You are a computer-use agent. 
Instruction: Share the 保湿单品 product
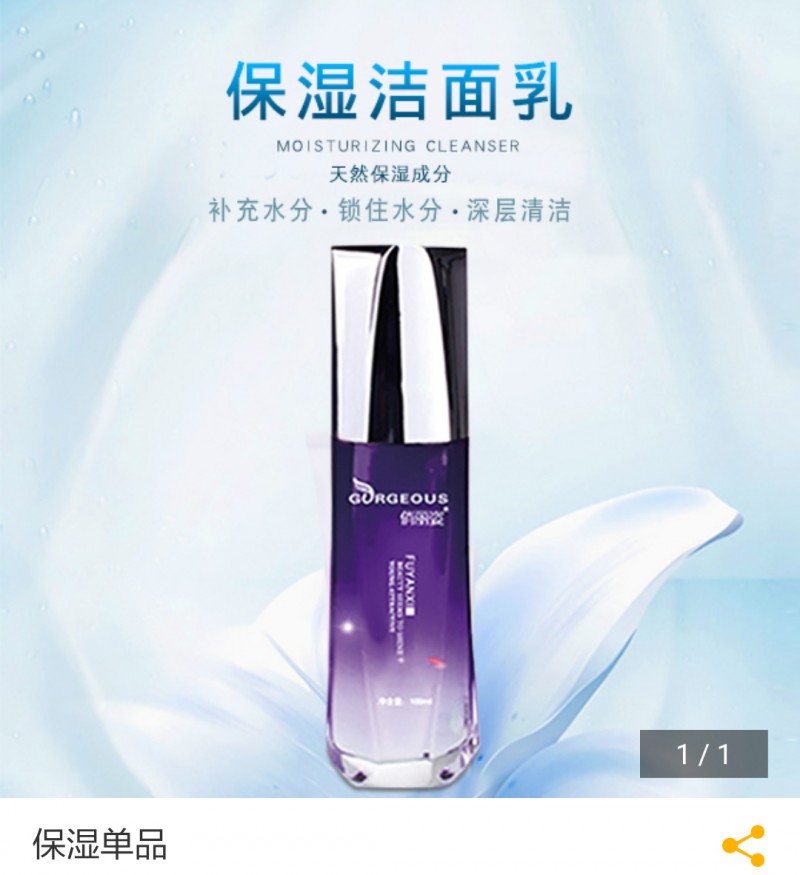tap(743, 845)
